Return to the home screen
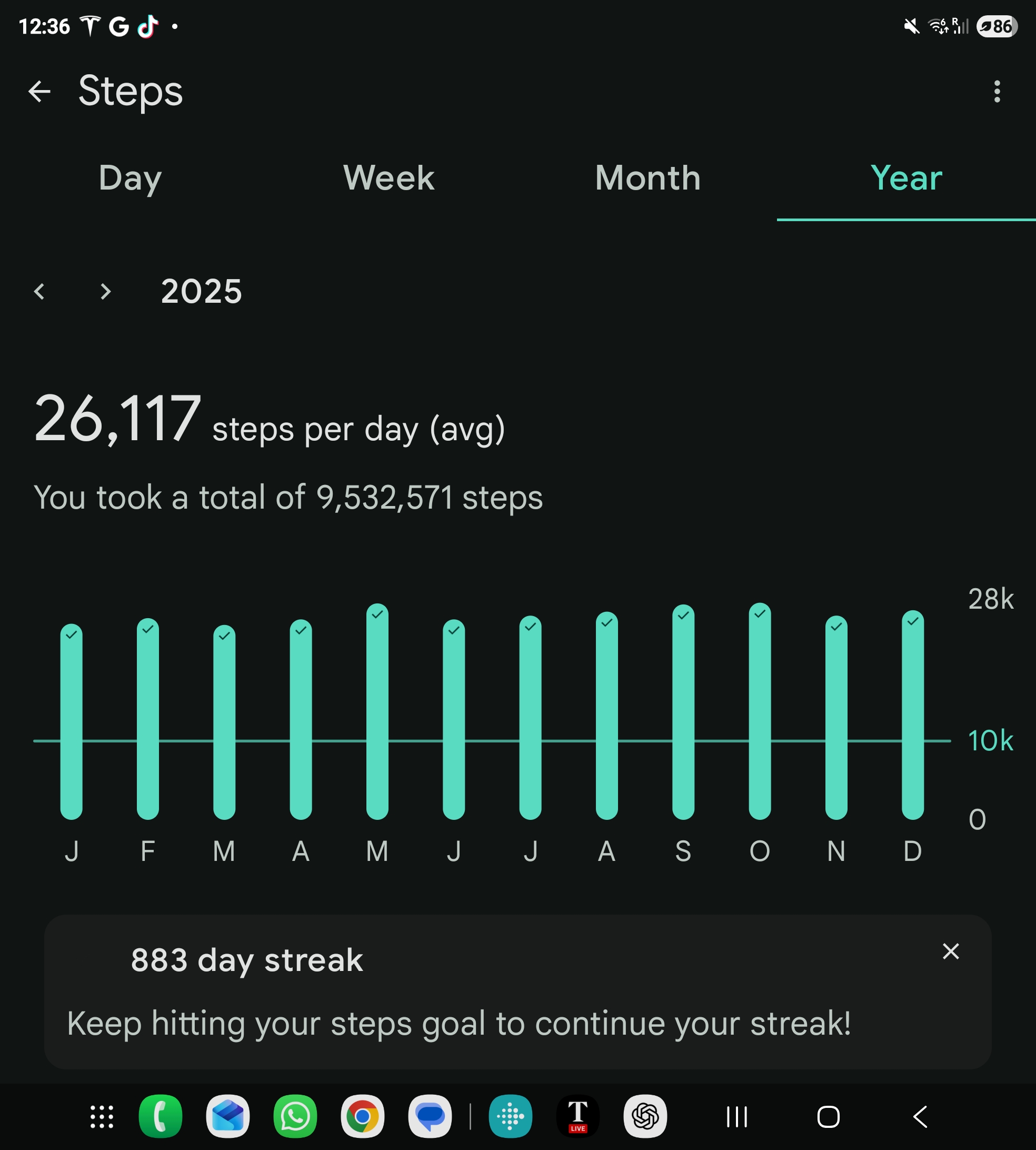This screenshot has width=1036, height=1150. pyautogui.click(x=828, y=1116)
